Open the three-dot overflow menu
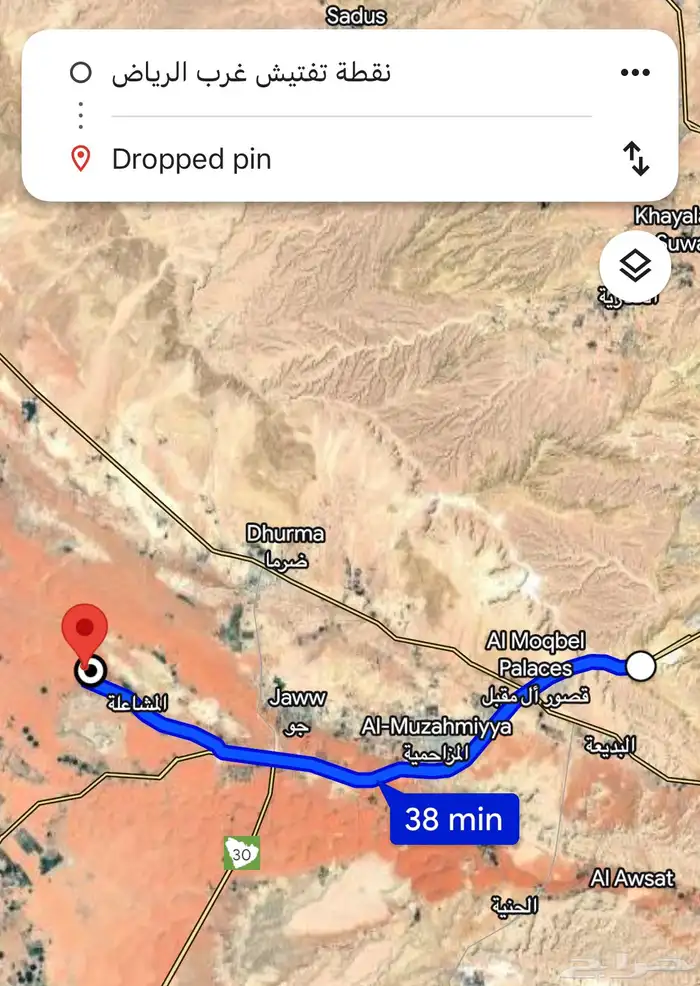This screenshot has height=986, width=700. tap(635, 73)
